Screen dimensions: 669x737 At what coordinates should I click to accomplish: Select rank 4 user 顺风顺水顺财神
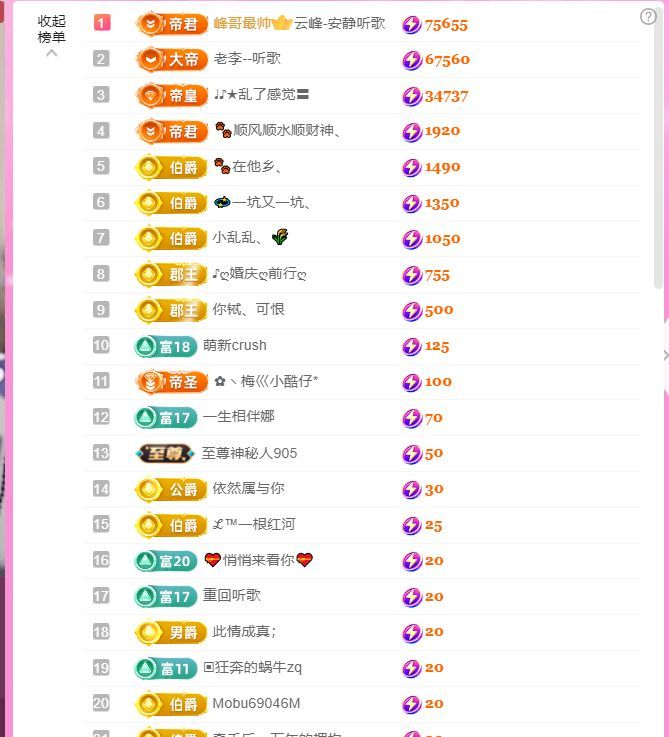click(x=278, y=130)
